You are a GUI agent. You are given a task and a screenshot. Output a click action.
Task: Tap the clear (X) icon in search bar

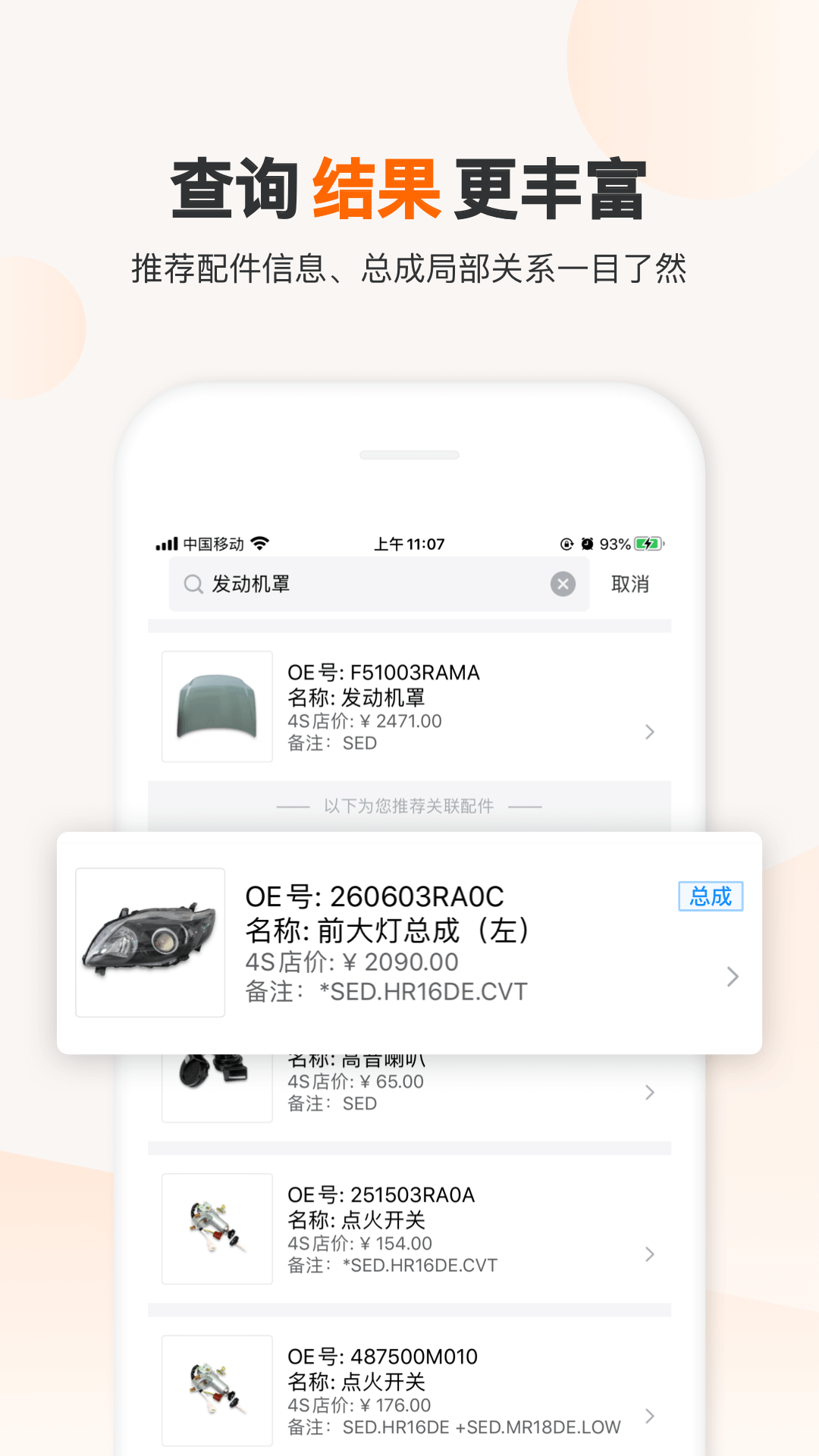point(562,584)
